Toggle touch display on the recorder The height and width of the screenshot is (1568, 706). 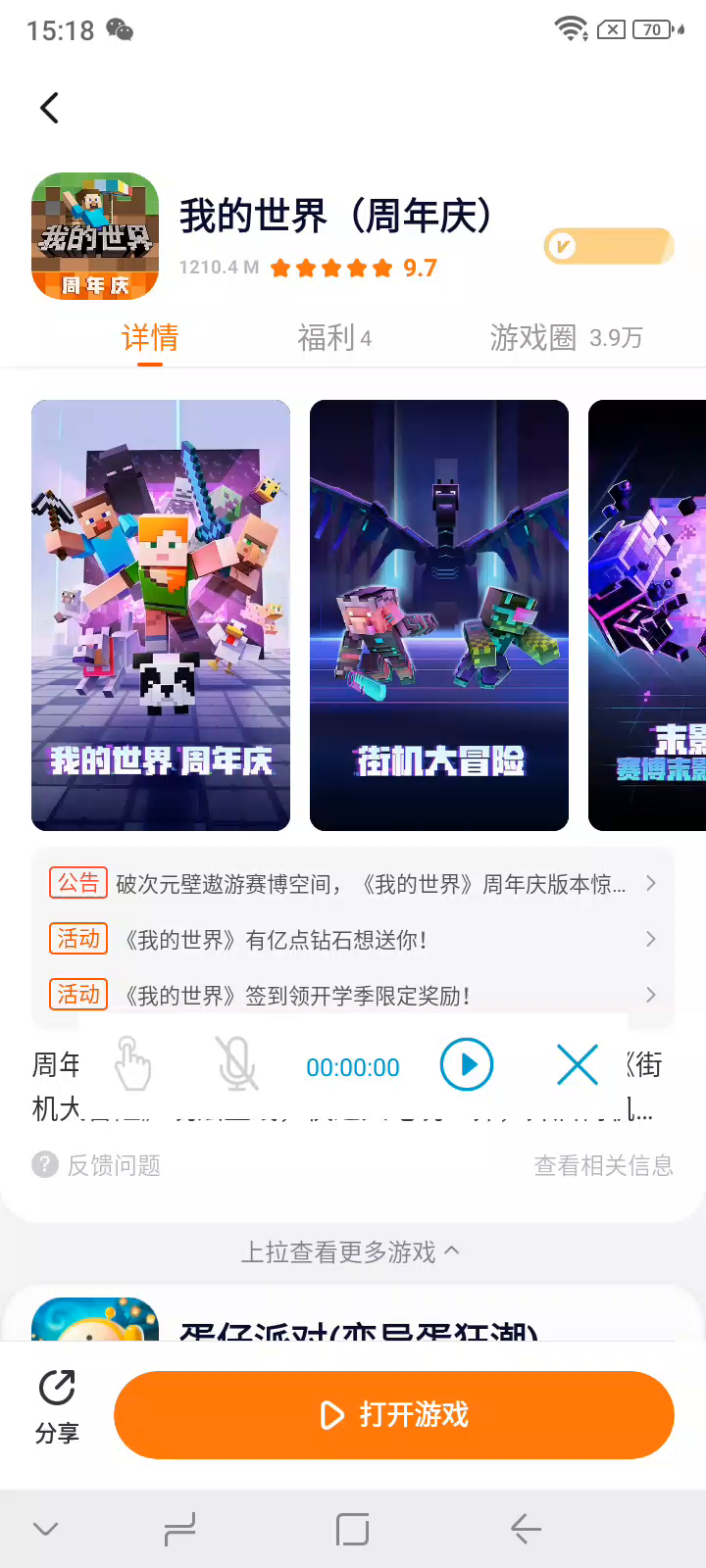(132, 1065)
